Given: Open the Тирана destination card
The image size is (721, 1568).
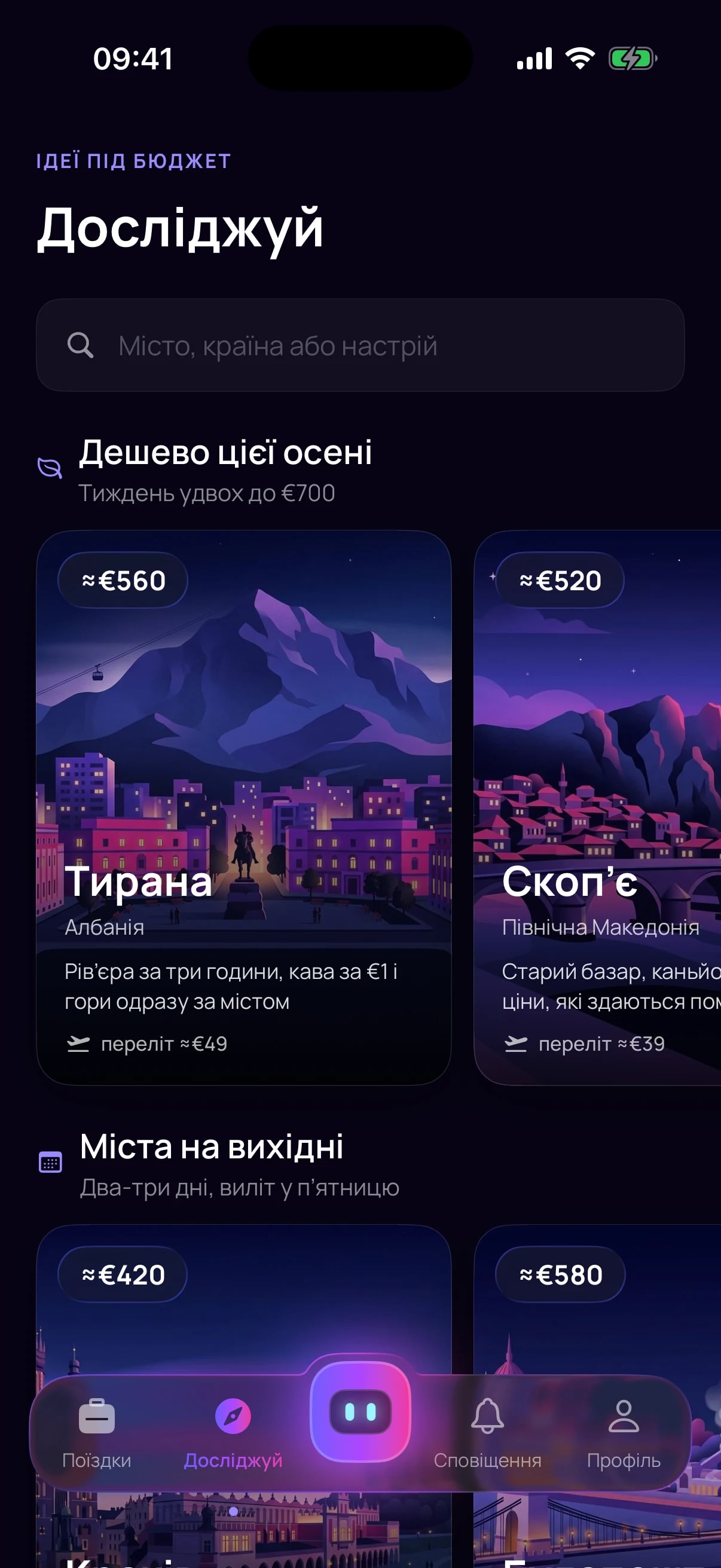Looking at the screenshot, I should [x=243, y=807].
